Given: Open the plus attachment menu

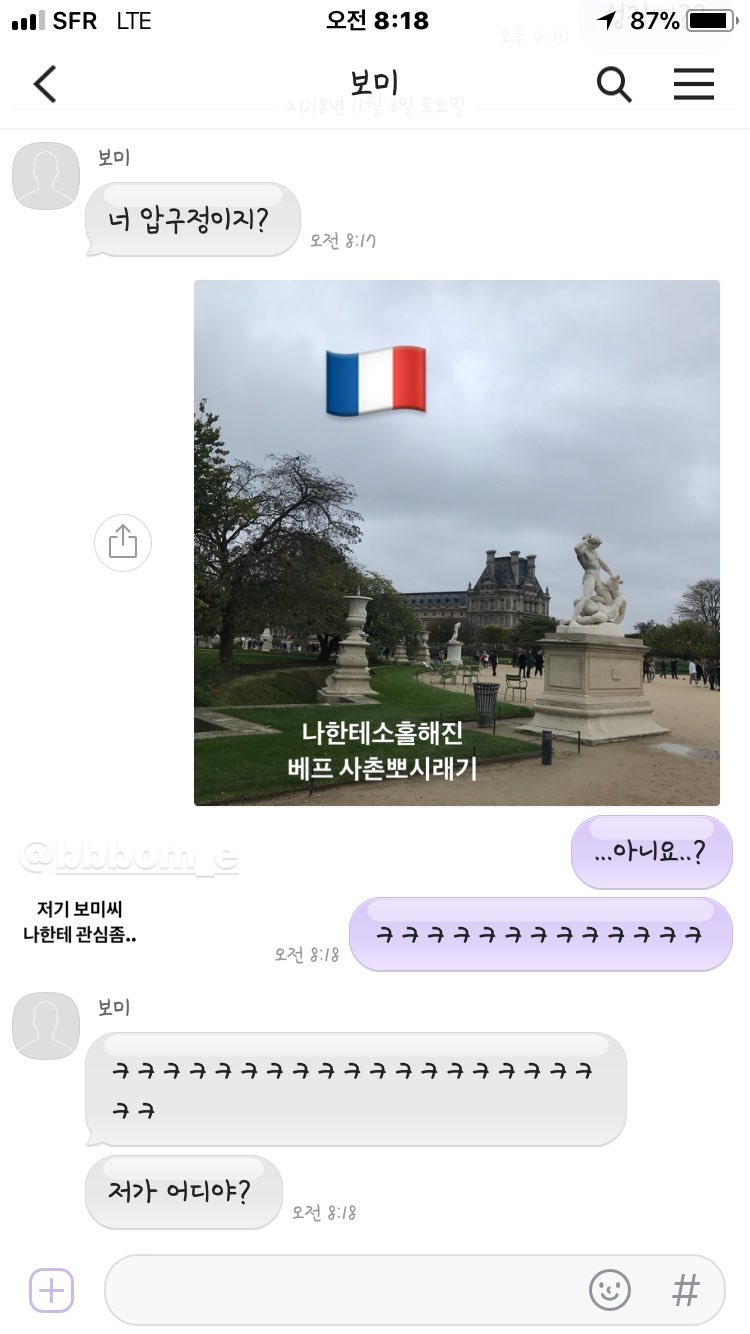Looking at the screenshot, I should (x=51, y=1290).
